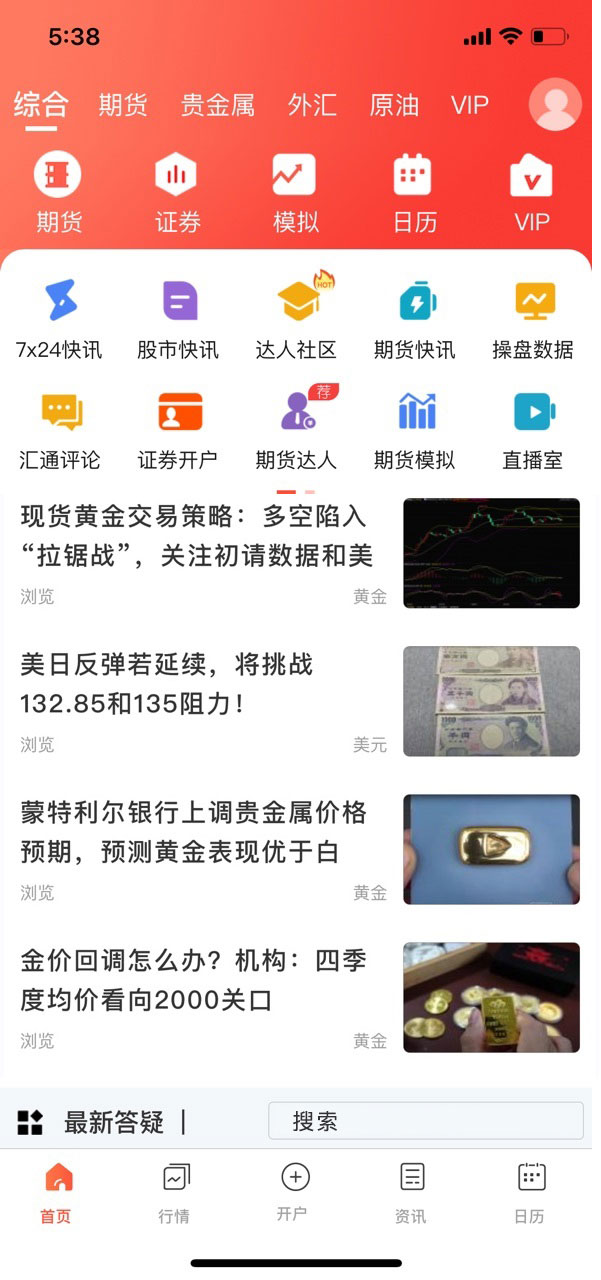Image resolution: width=601 pixels, height=1280 pixels.
Task: Enter the 达人社区 community
Action: point(296,318)
